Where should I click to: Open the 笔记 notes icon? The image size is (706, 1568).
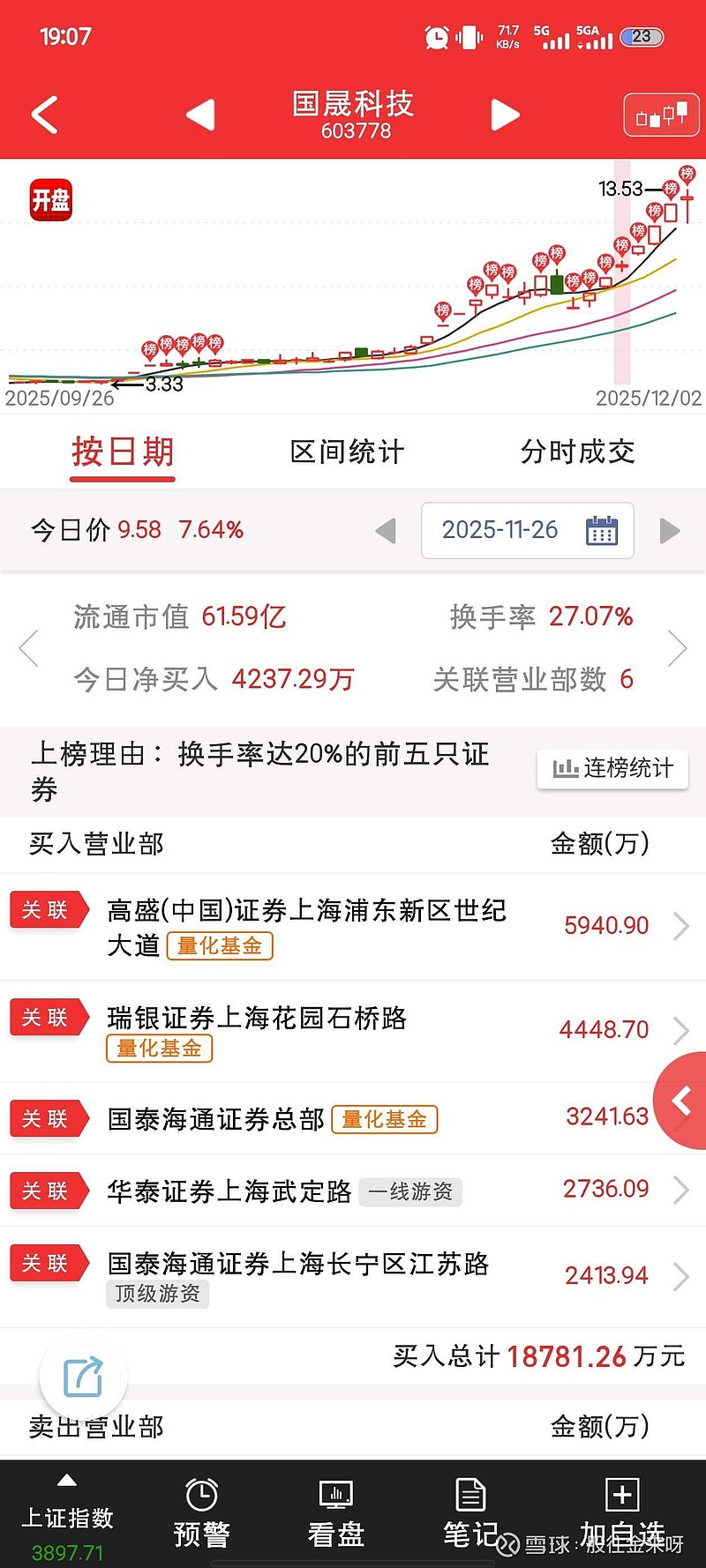[469, 1512]
